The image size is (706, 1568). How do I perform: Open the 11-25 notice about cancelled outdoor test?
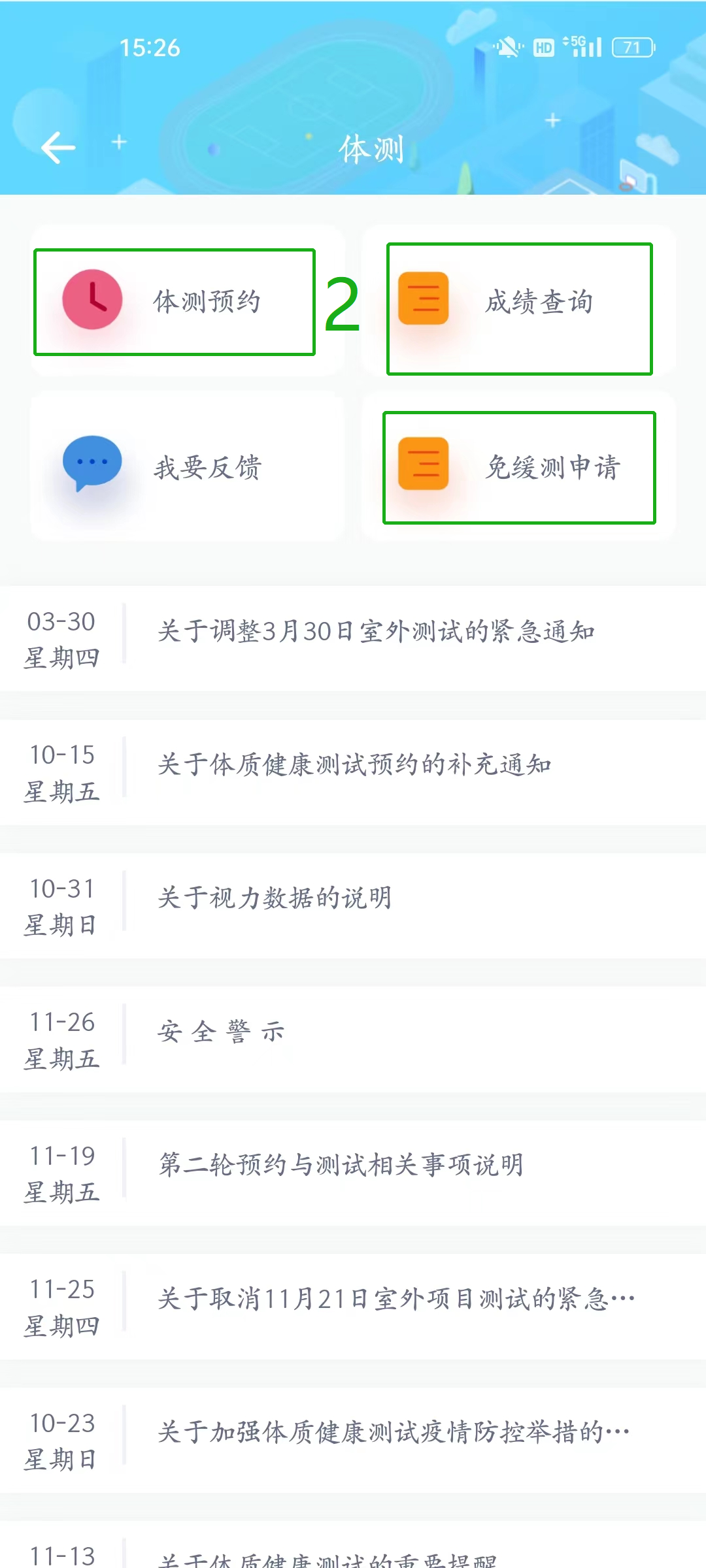pyautogui.click(x=395, y=1299)
